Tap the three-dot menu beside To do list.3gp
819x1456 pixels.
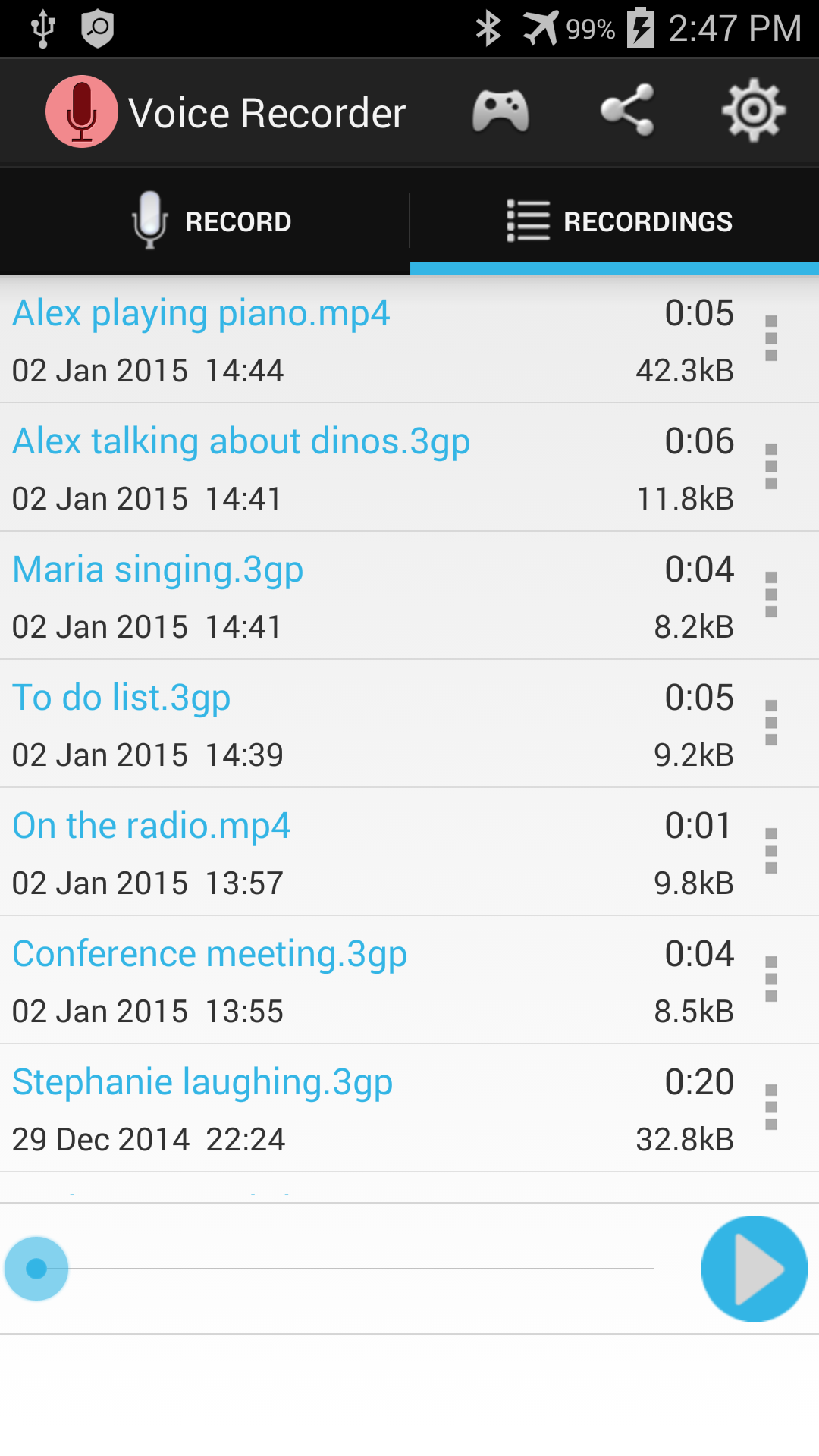[x=771, y=723]
